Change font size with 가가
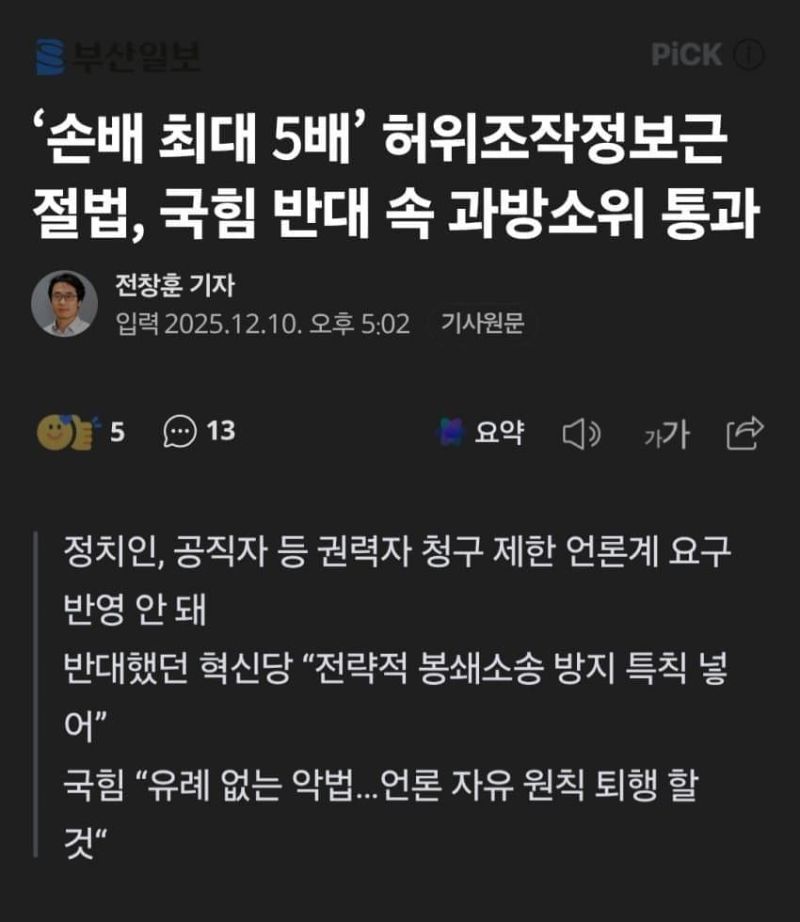Image resolution: width=800 pixels, height=922 pixels. point(666,434)
